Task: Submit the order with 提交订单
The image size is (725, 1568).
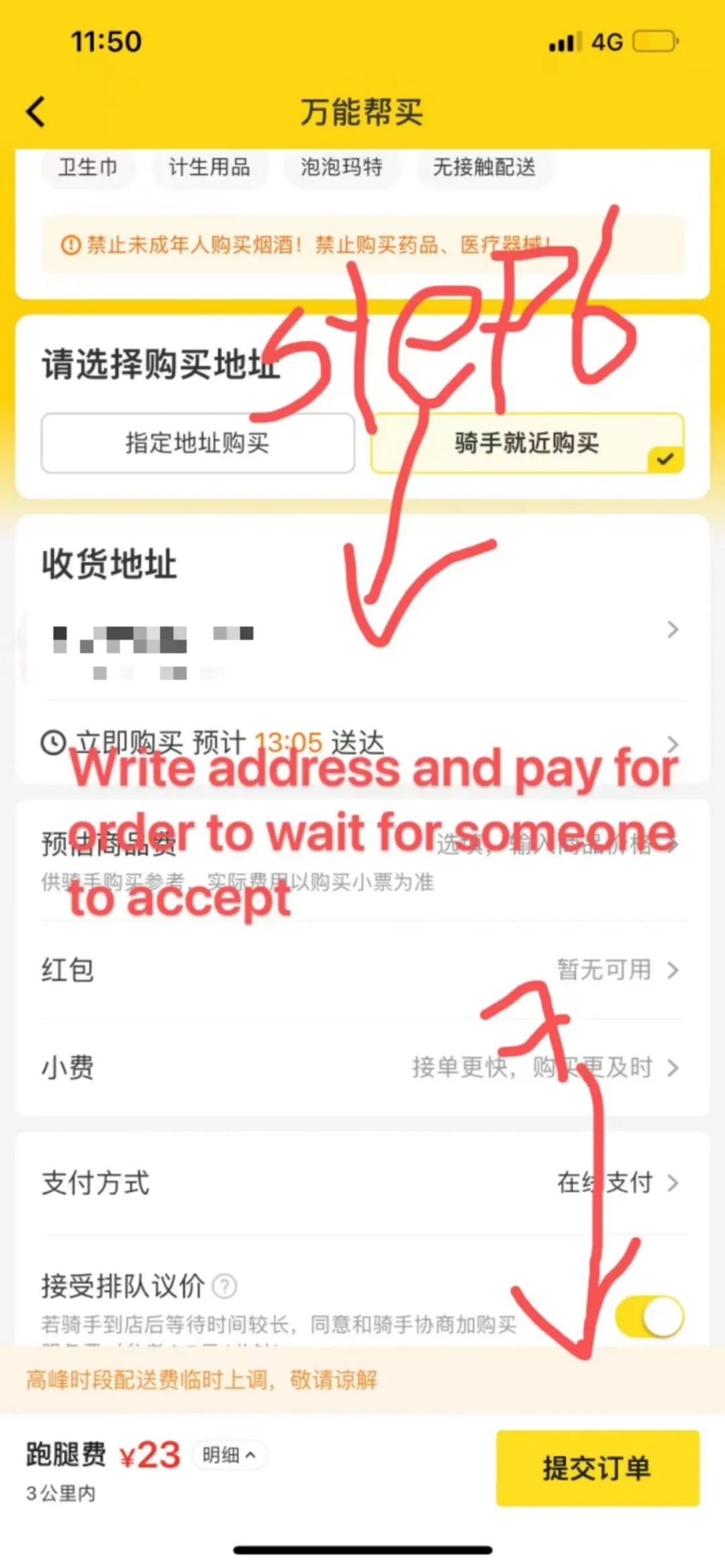Action: (597, 1468)
